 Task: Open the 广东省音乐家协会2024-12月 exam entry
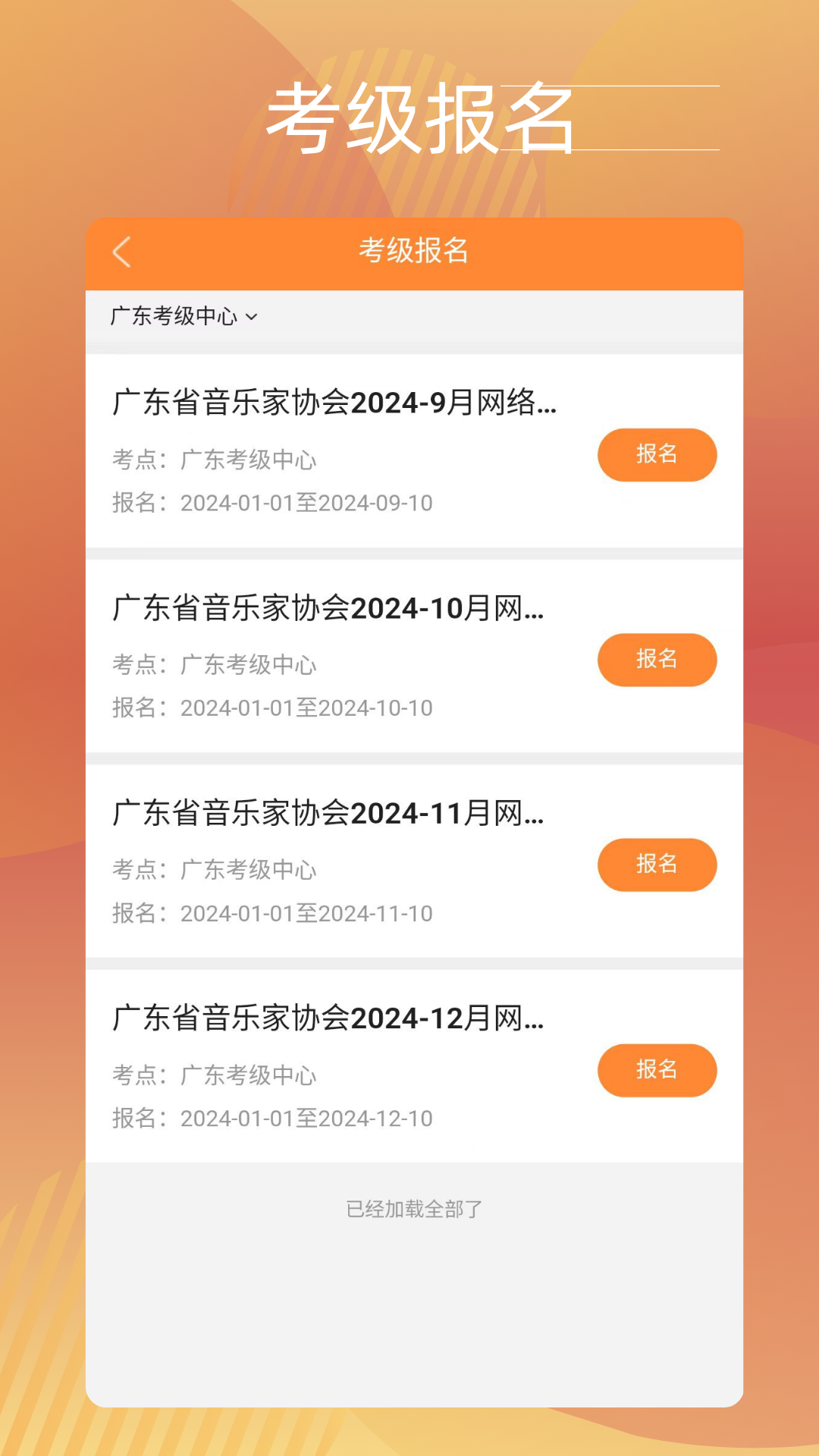click(x=329, y=1020)
